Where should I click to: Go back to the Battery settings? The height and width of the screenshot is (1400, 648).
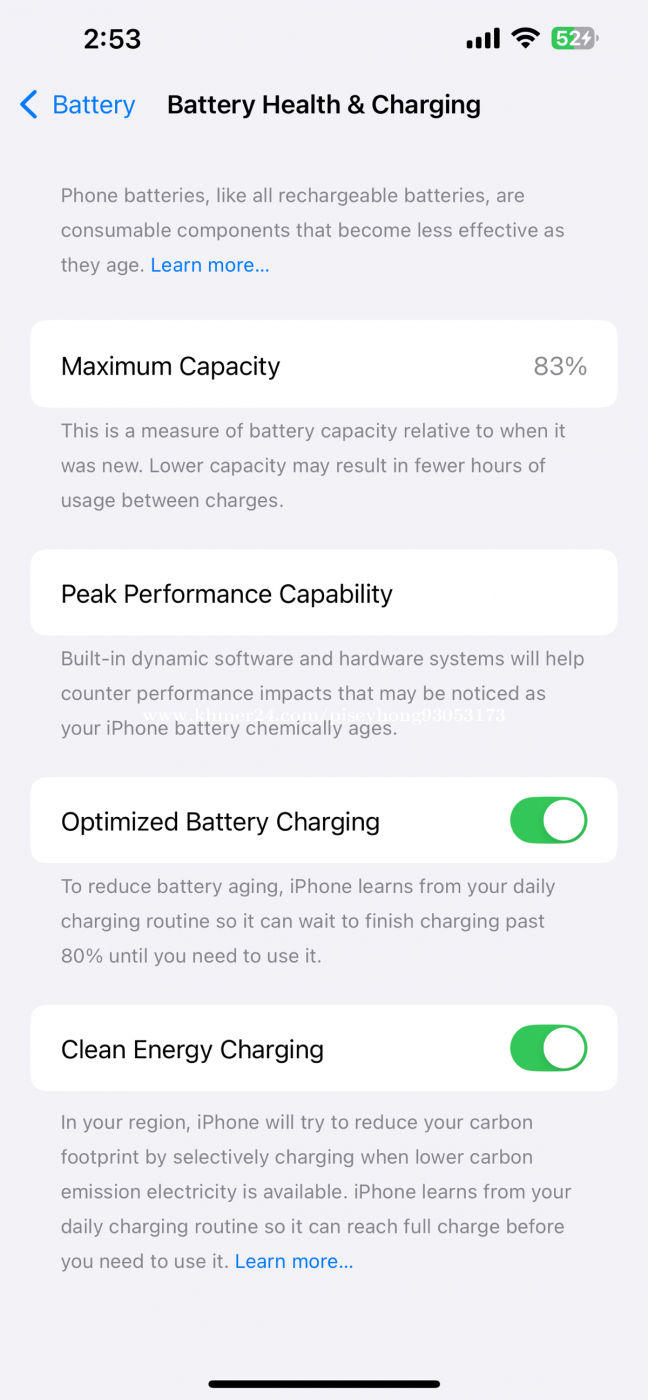(77, 105)
